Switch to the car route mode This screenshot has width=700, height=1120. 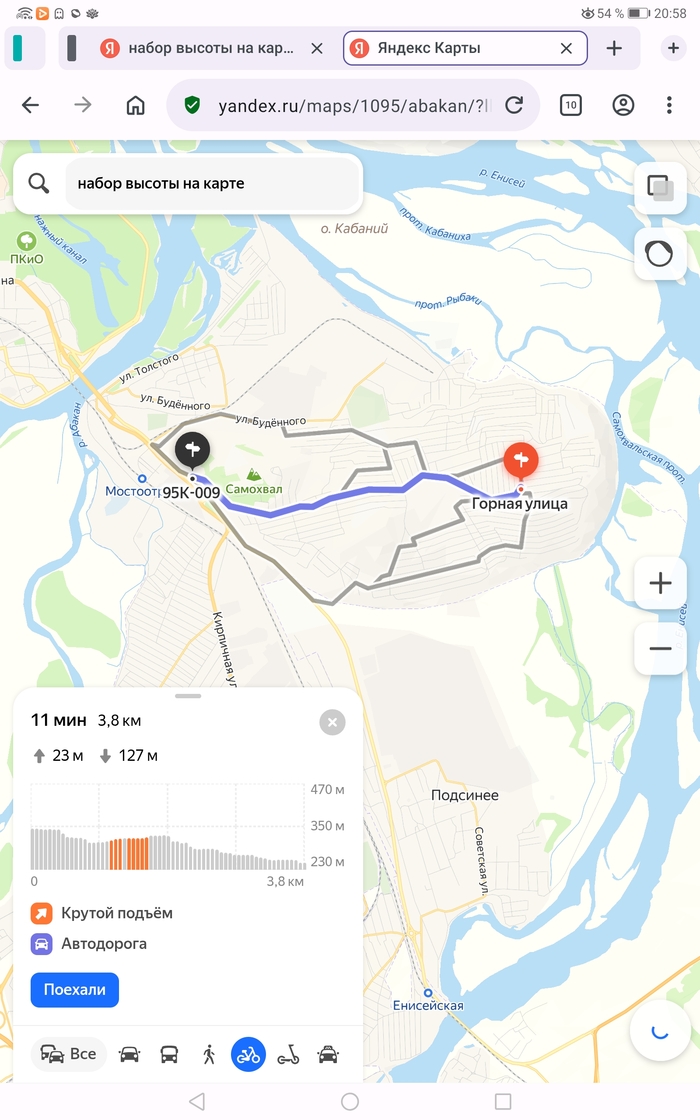point(130,1054)
